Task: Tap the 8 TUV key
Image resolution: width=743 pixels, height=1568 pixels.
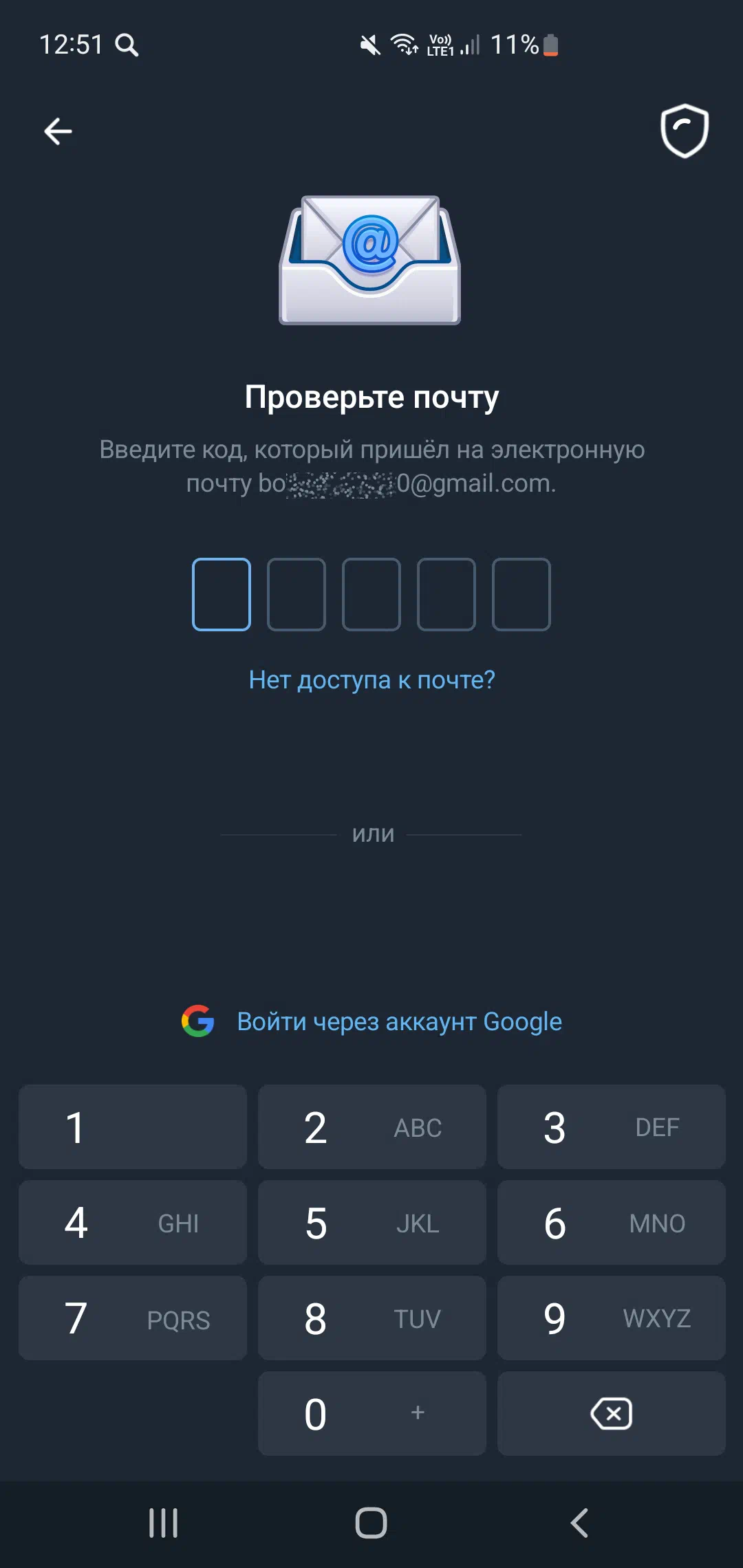Action: 372,1318
